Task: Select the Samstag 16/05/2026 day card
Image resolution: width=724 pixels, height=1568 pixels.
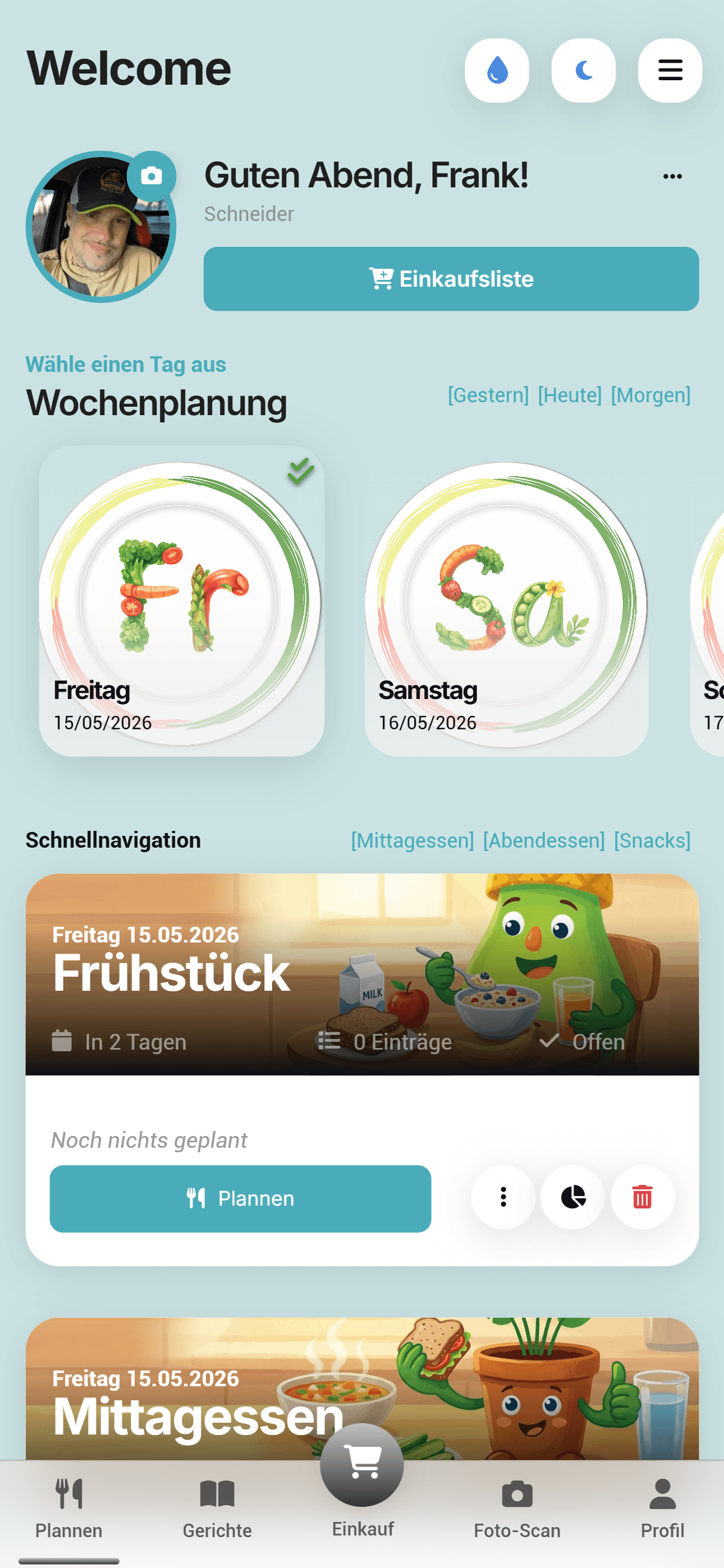Action: tap(507, 601)
